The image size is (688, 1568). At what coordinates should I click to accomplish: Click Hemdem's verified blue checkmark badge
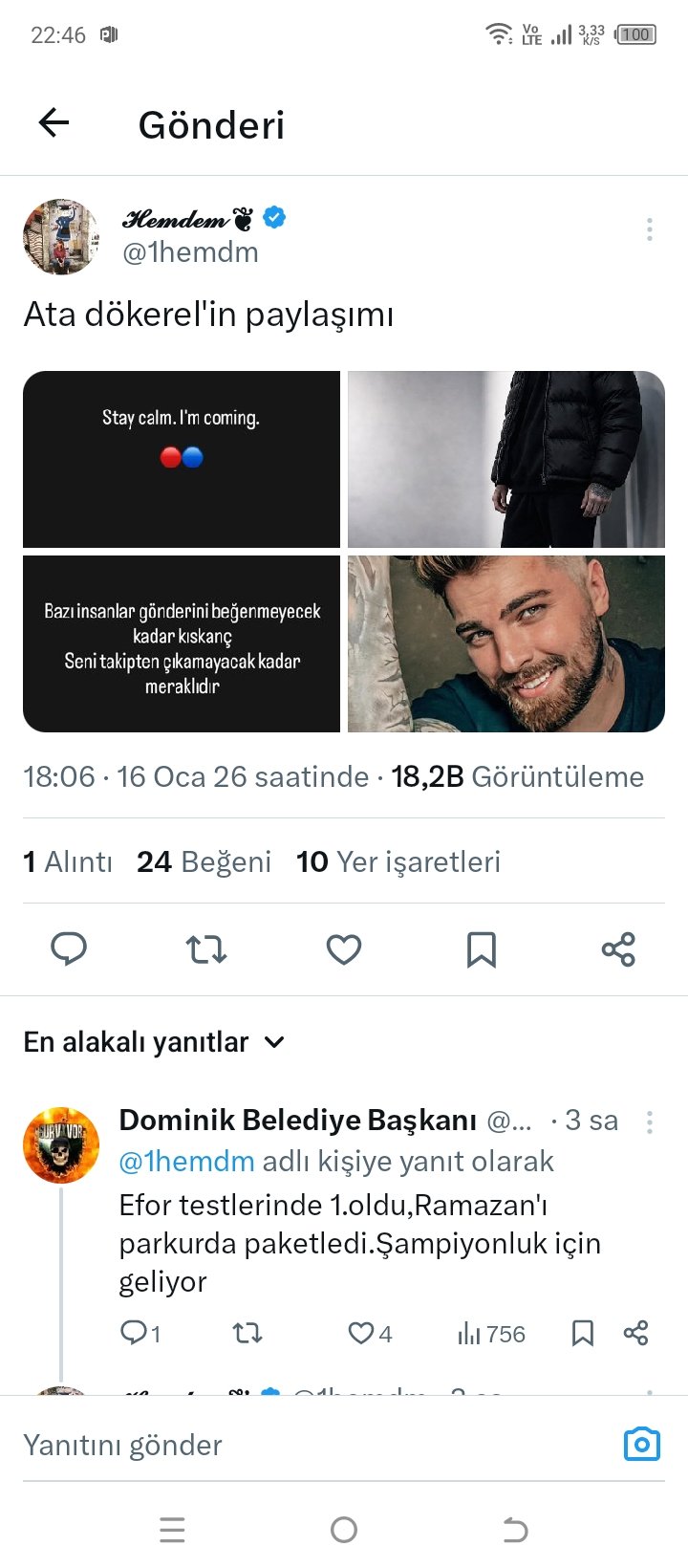pos(274,217)
